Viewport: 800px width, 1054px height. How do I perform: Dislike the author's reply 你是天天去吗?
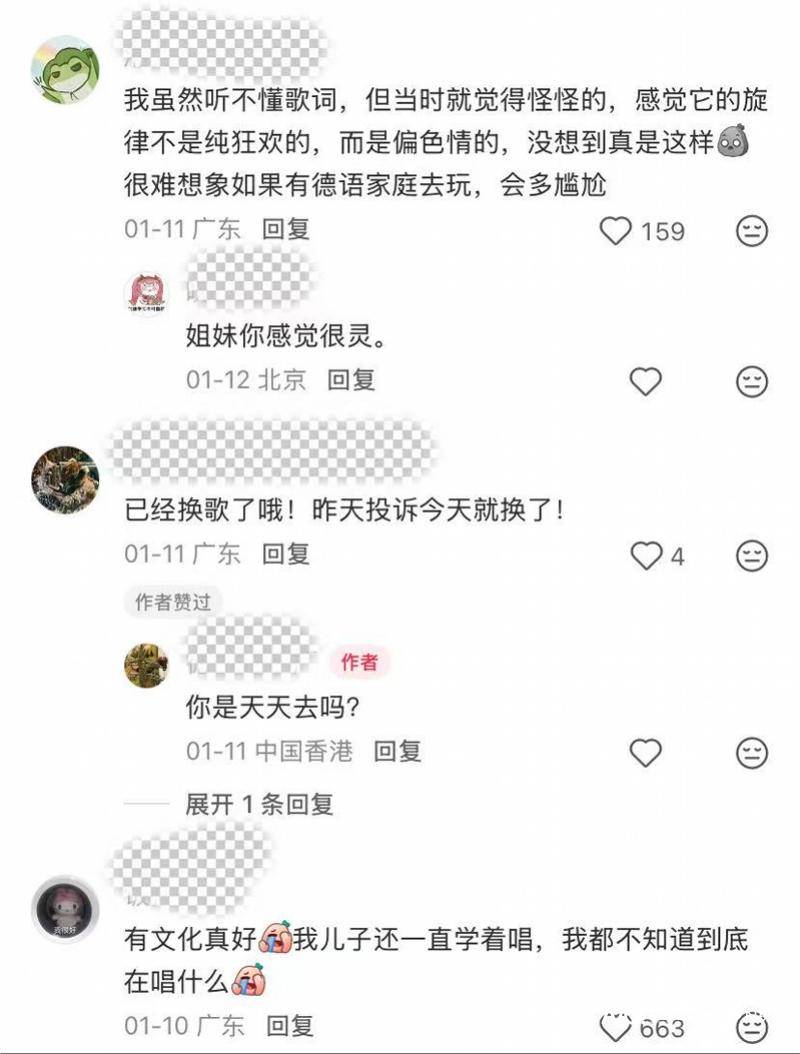(x=751, y=752)
